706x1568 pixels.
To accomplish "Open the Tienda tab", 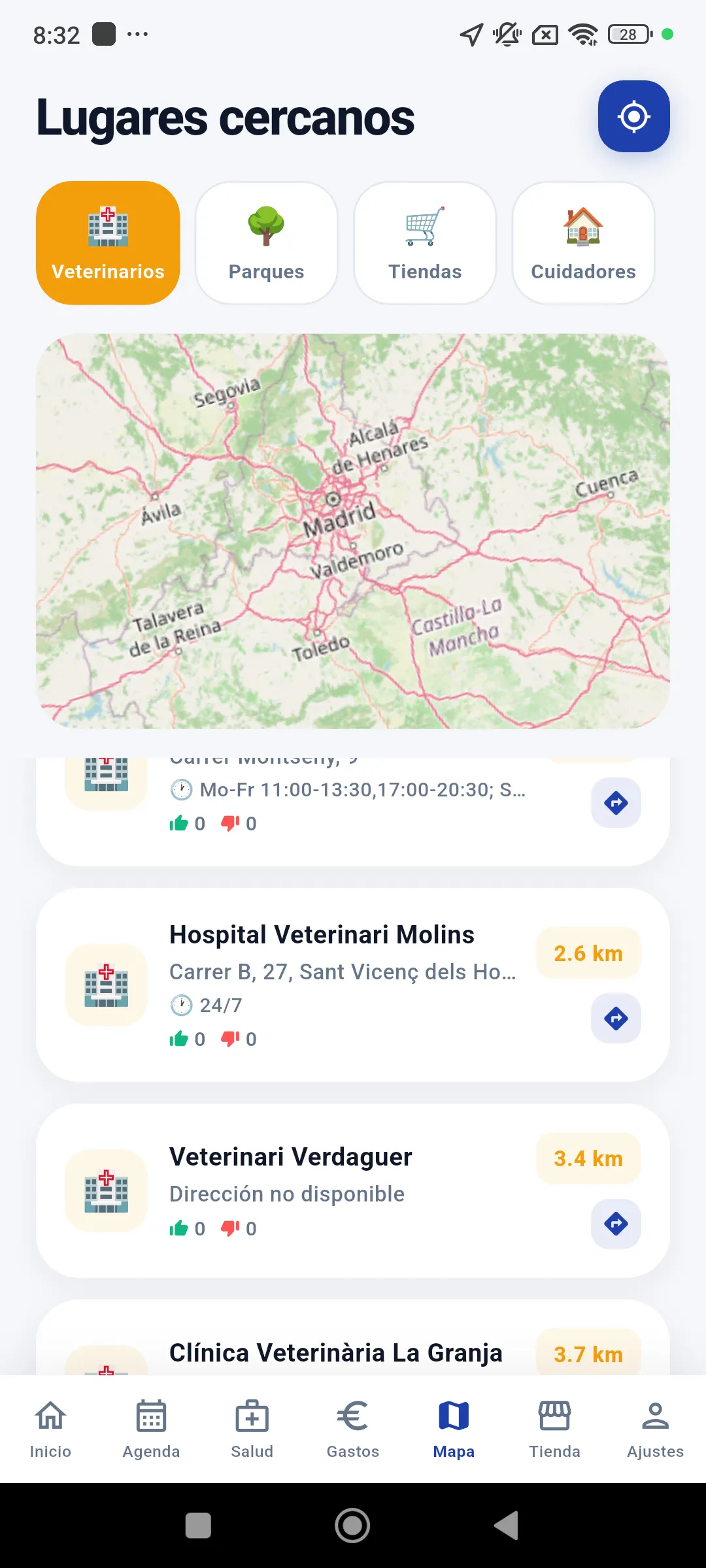I will [554, 1429].
